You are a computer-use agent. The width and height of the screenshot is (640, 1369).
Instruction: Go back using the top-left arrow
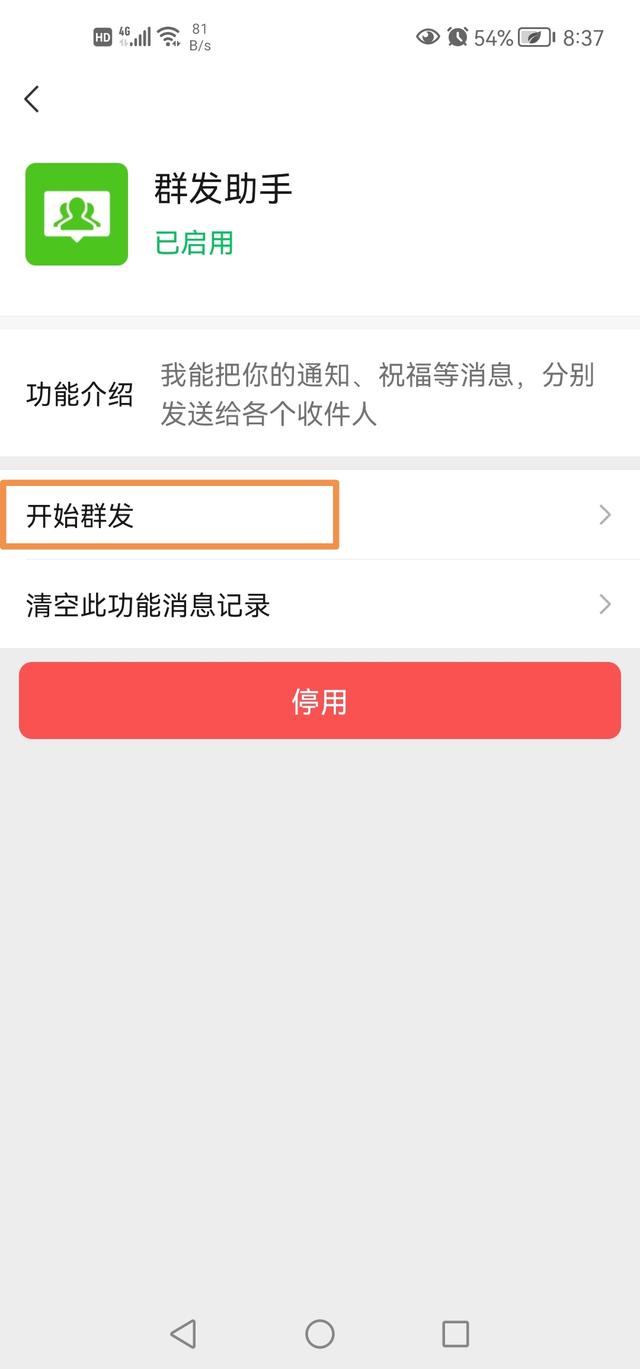click(x=32, y=99)
